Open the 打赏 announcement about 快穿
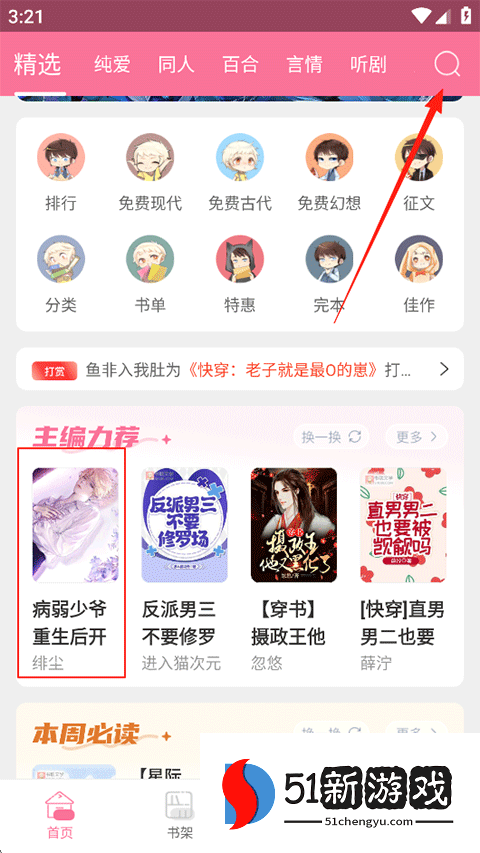 (240, 369)
